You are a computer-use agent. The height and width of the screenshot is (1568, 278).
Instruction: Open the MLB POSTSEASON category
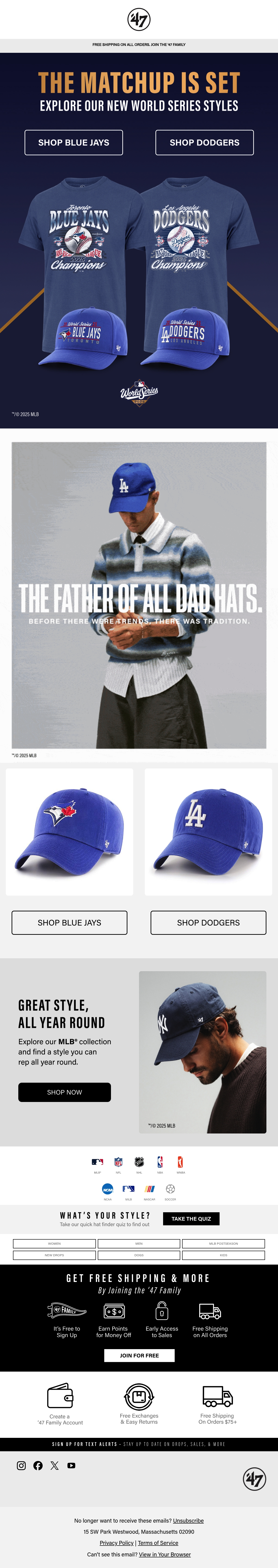[x=223, y=1244]
